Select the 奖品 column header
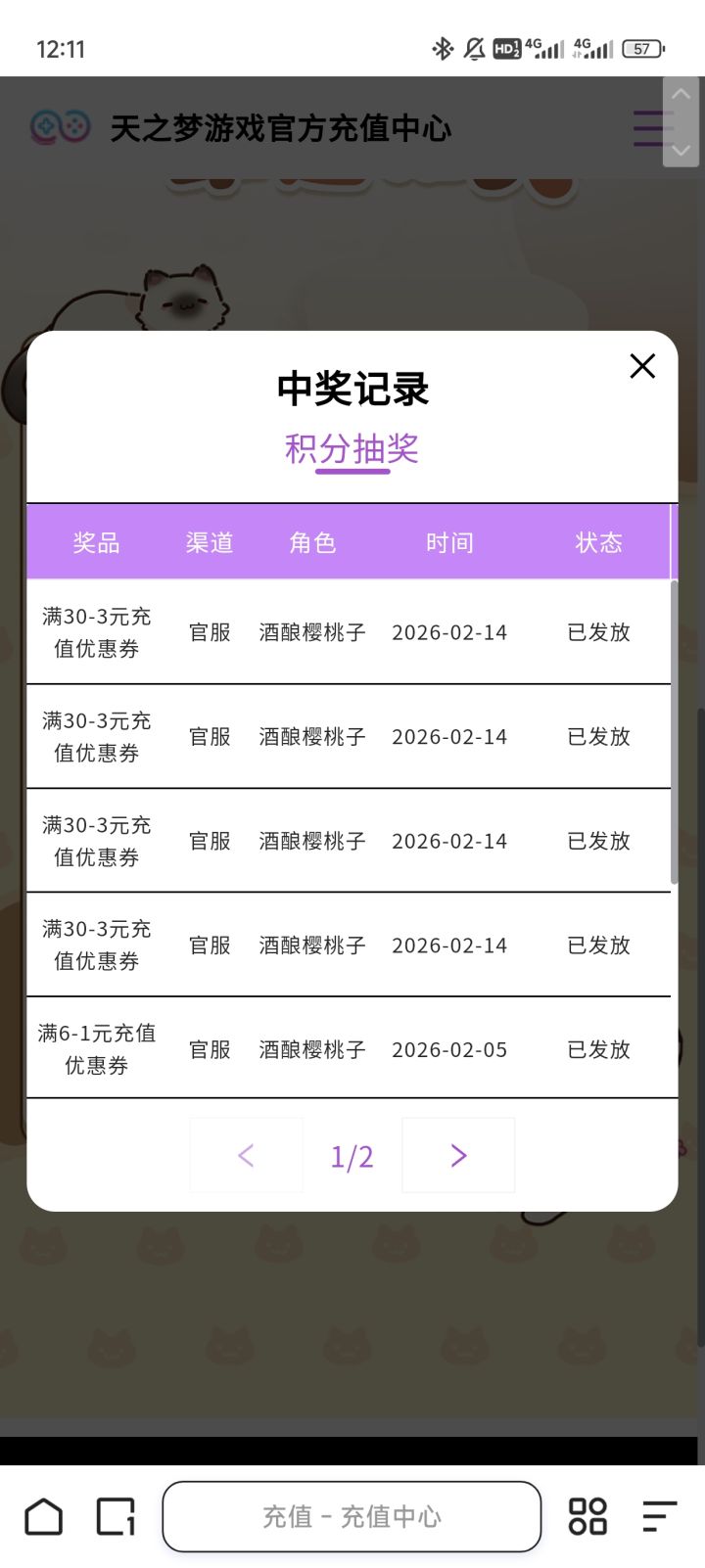The width and height of the screenshot is (705, 1568). (x=96, y=542)
